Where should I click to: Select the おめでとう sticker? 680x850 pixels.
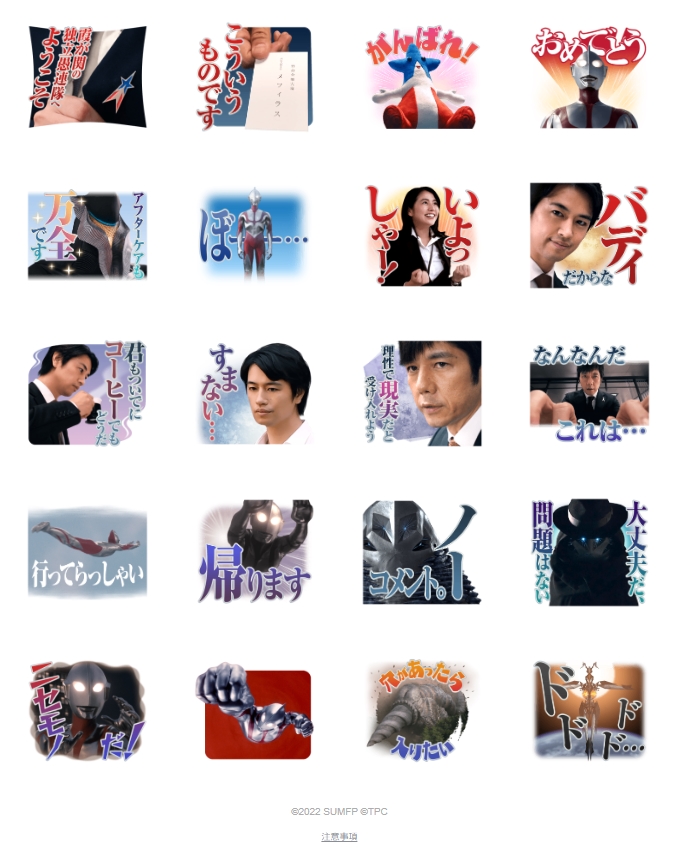(588, 78)
